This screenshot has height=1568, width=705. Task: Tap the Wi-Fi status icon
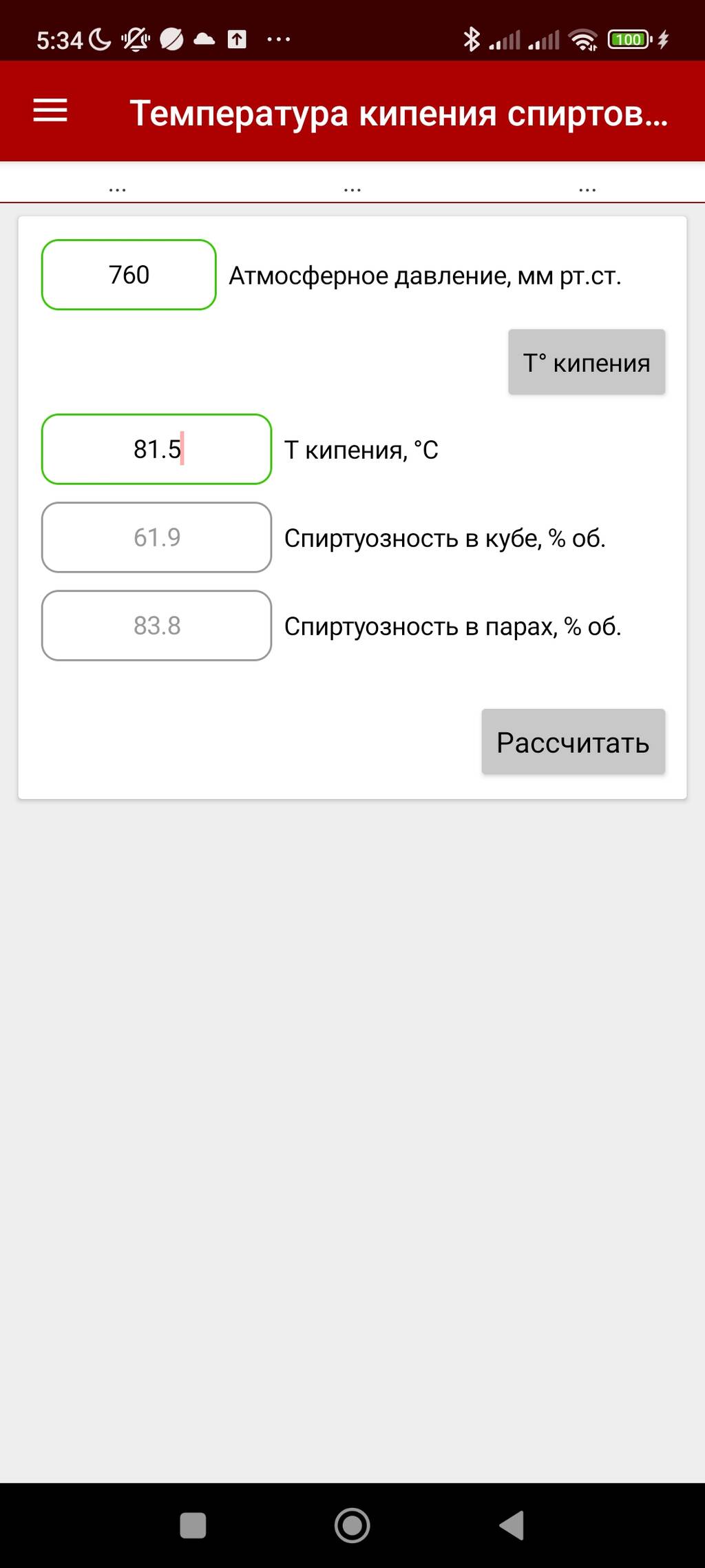click(584, 39)
